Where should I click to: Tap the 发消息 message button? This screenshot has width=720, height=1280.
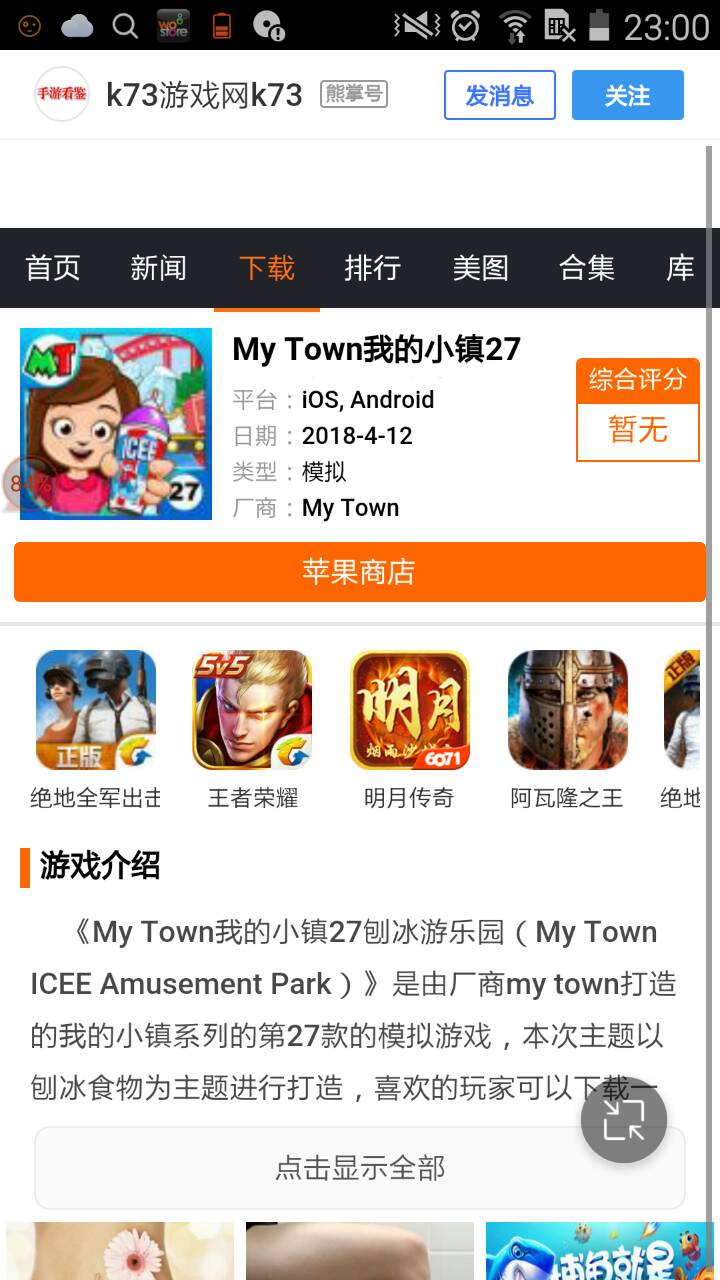click(x=499, y=96)
